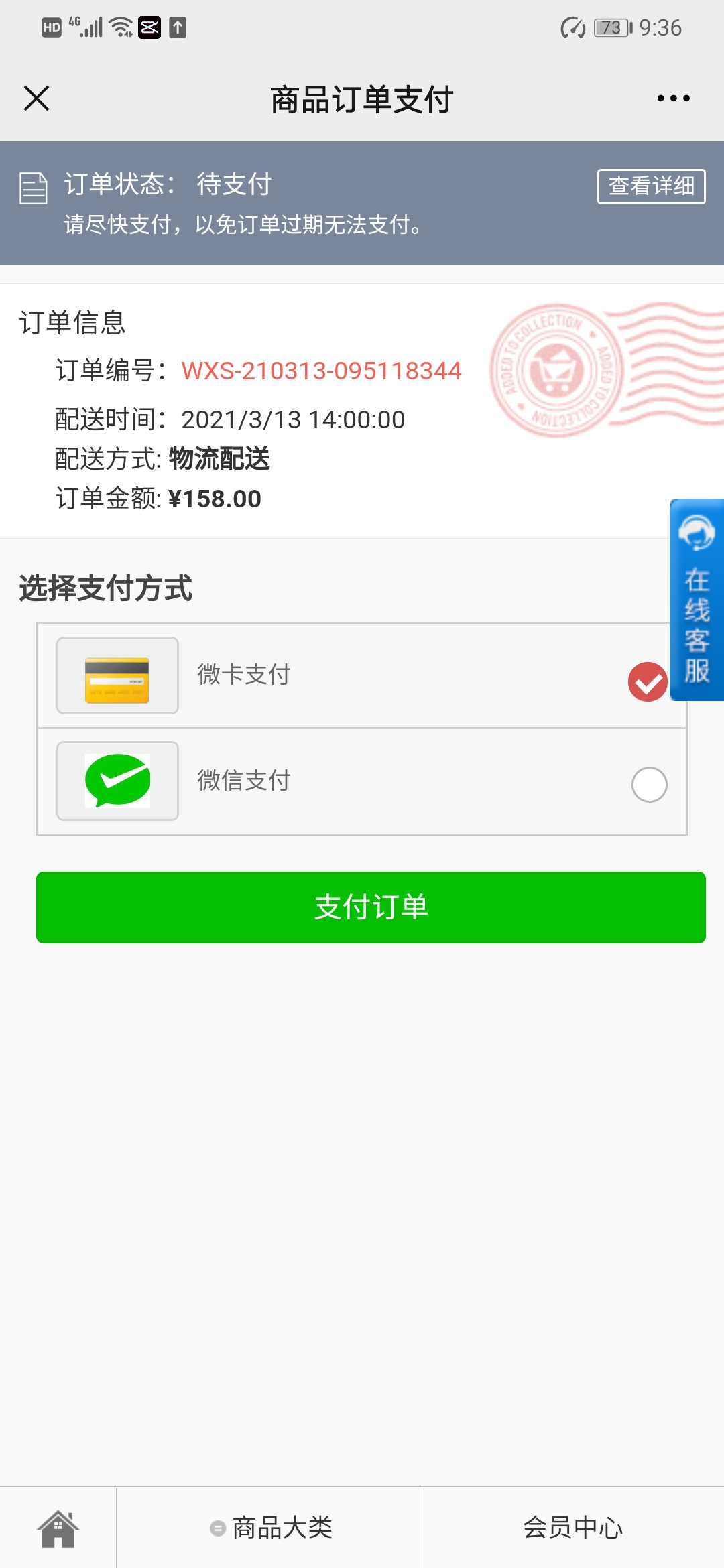Tap the green 支付订单 button

pos(371,907)
